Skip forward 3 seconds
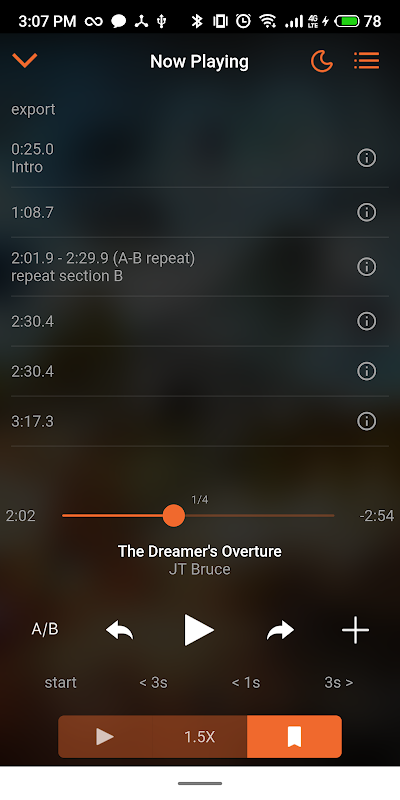 point(339,683)
